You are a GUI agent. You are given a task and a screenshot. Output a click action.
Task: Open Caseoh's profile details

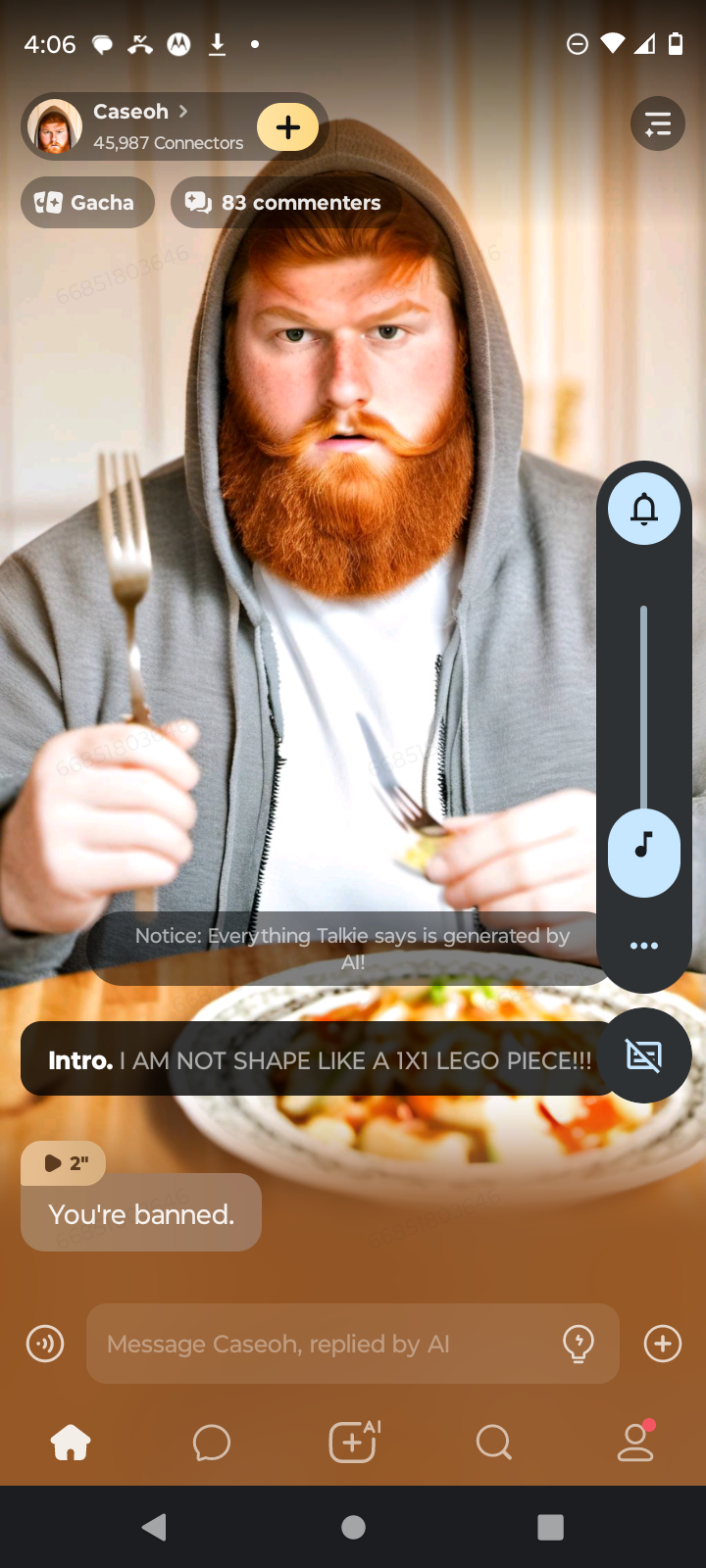[139, 112]
